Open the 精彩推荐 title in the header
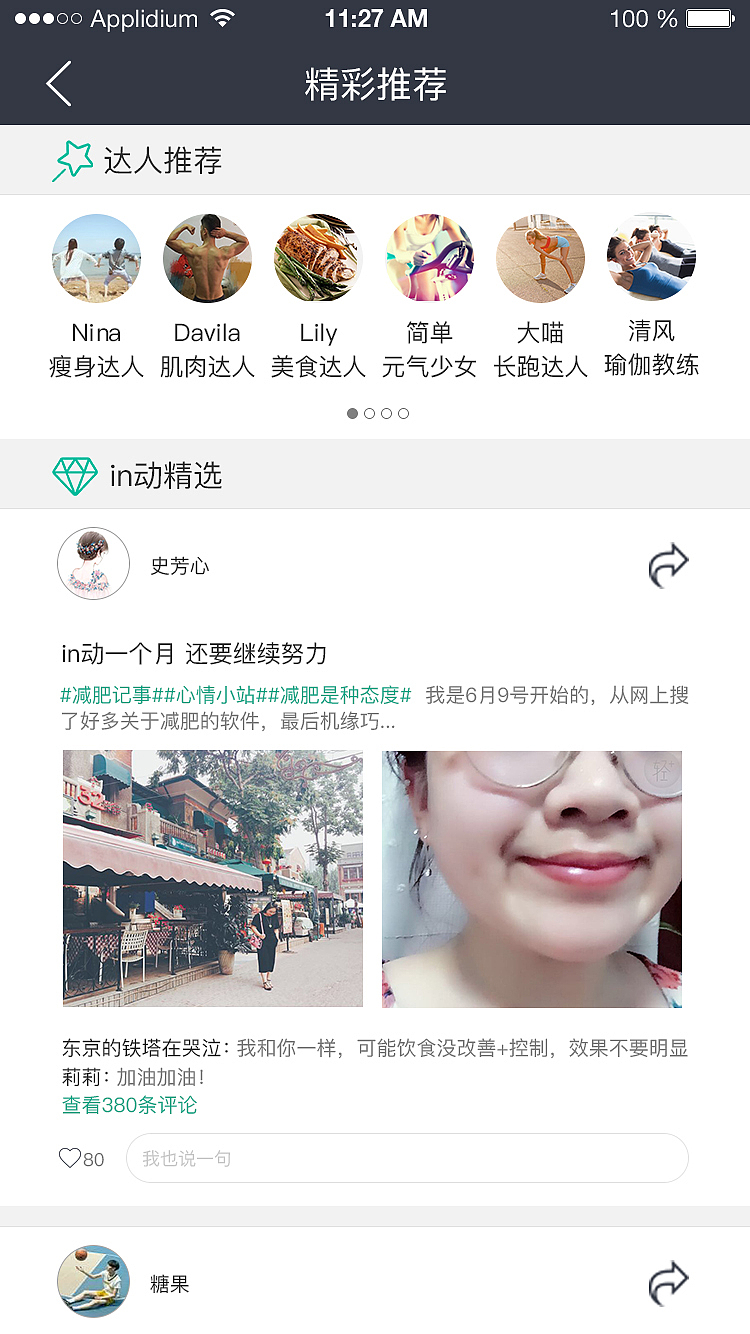 pos(375,84)
